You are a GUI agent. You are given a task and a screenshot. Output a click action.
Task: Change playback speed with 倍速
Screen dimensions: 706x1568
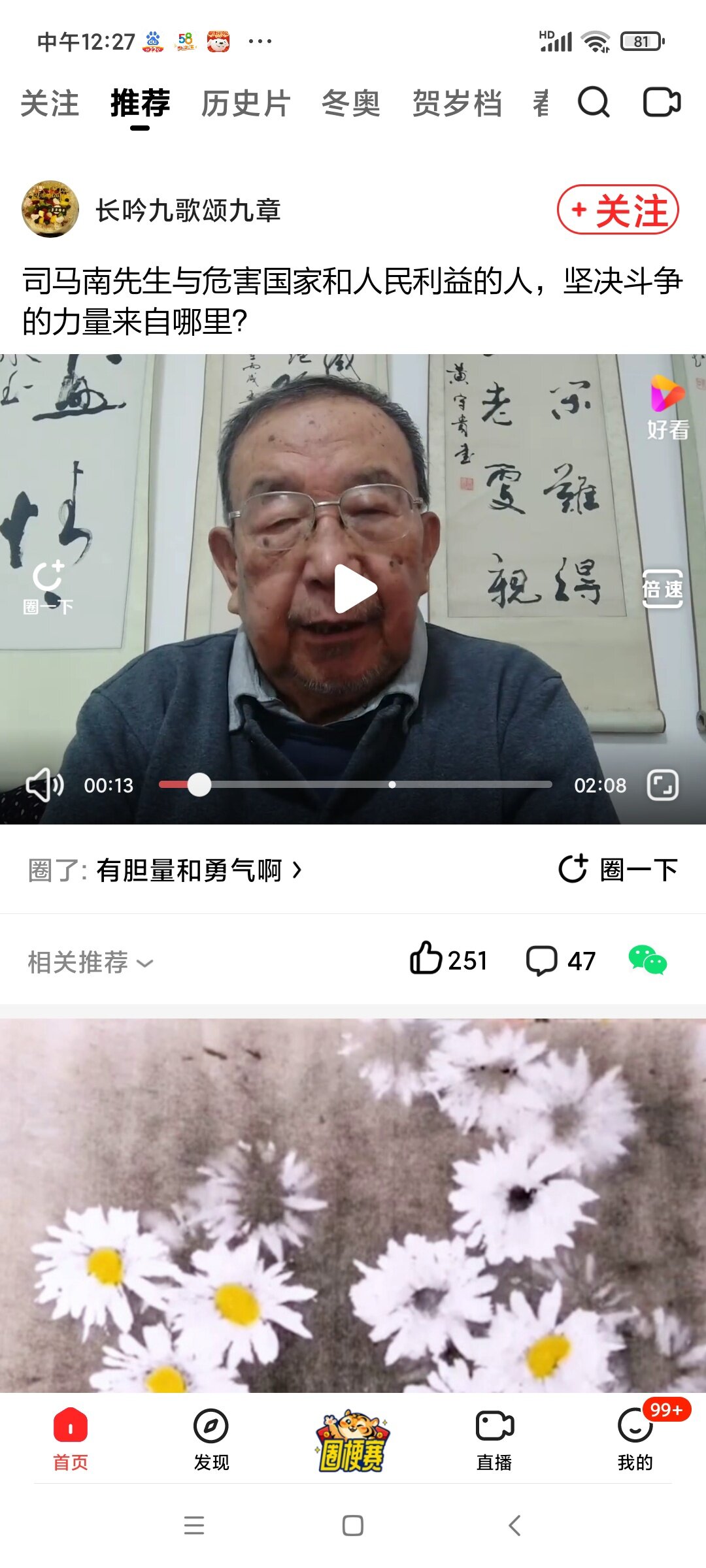(662, 589)
